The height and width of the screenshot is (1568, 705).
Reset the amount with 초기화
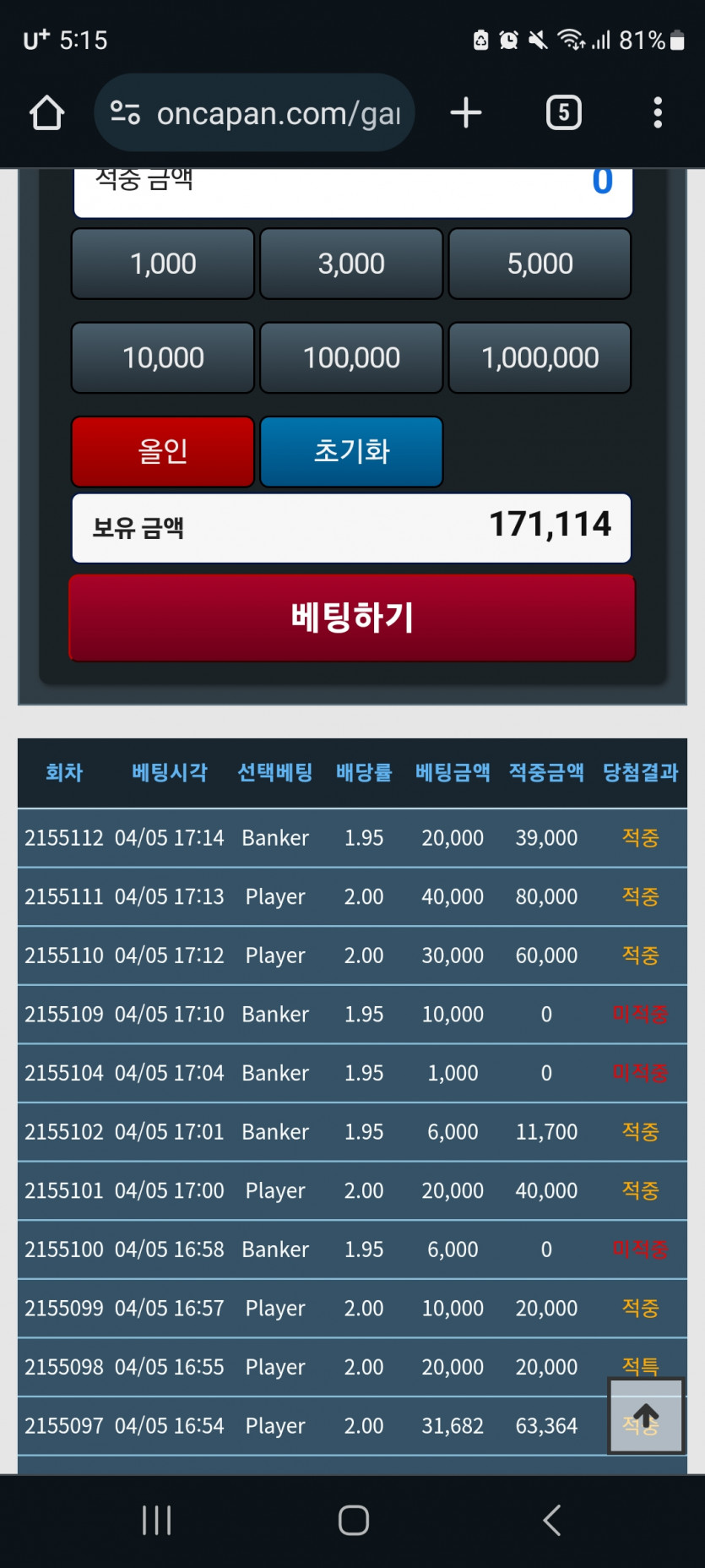351,451
